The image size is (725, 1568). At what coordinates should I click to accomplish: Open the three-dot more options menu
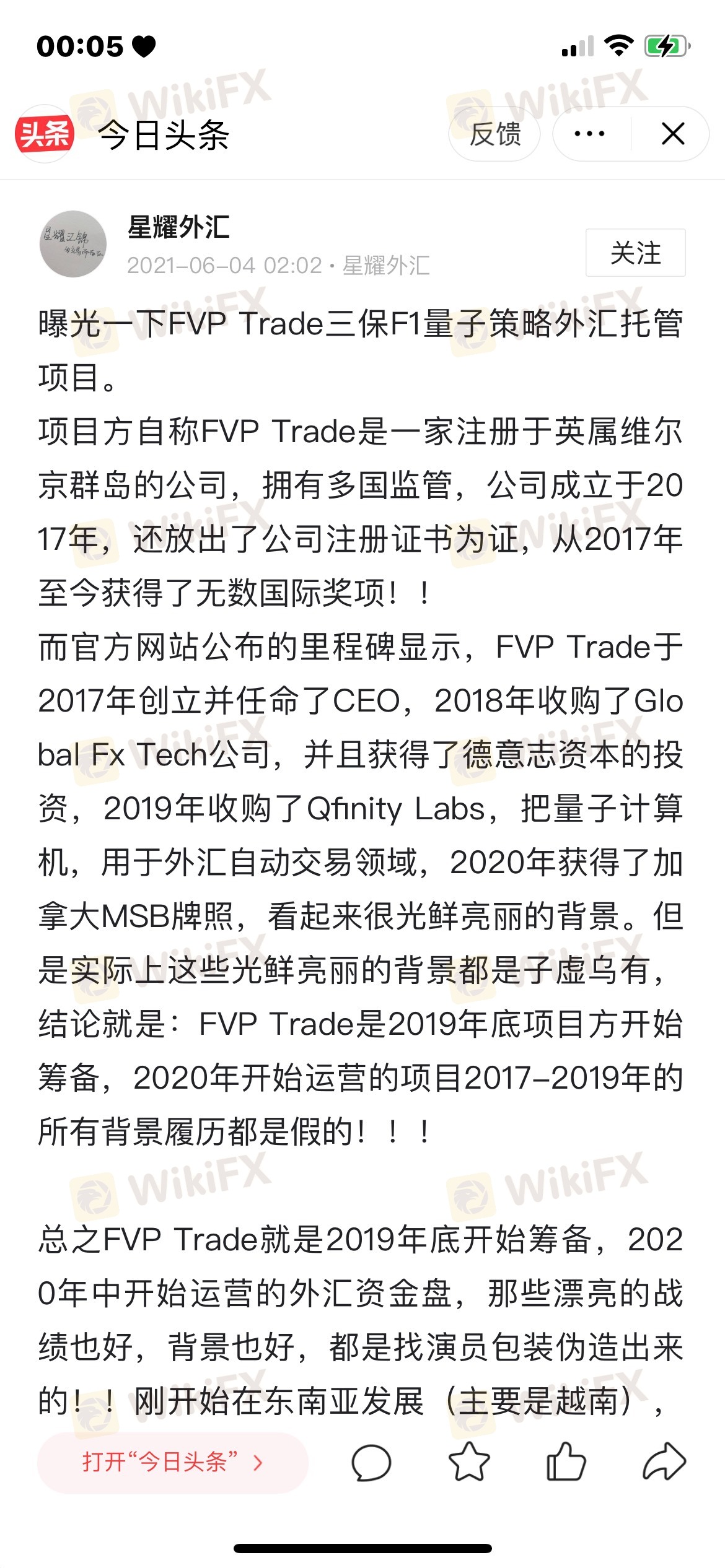point(589,134)
